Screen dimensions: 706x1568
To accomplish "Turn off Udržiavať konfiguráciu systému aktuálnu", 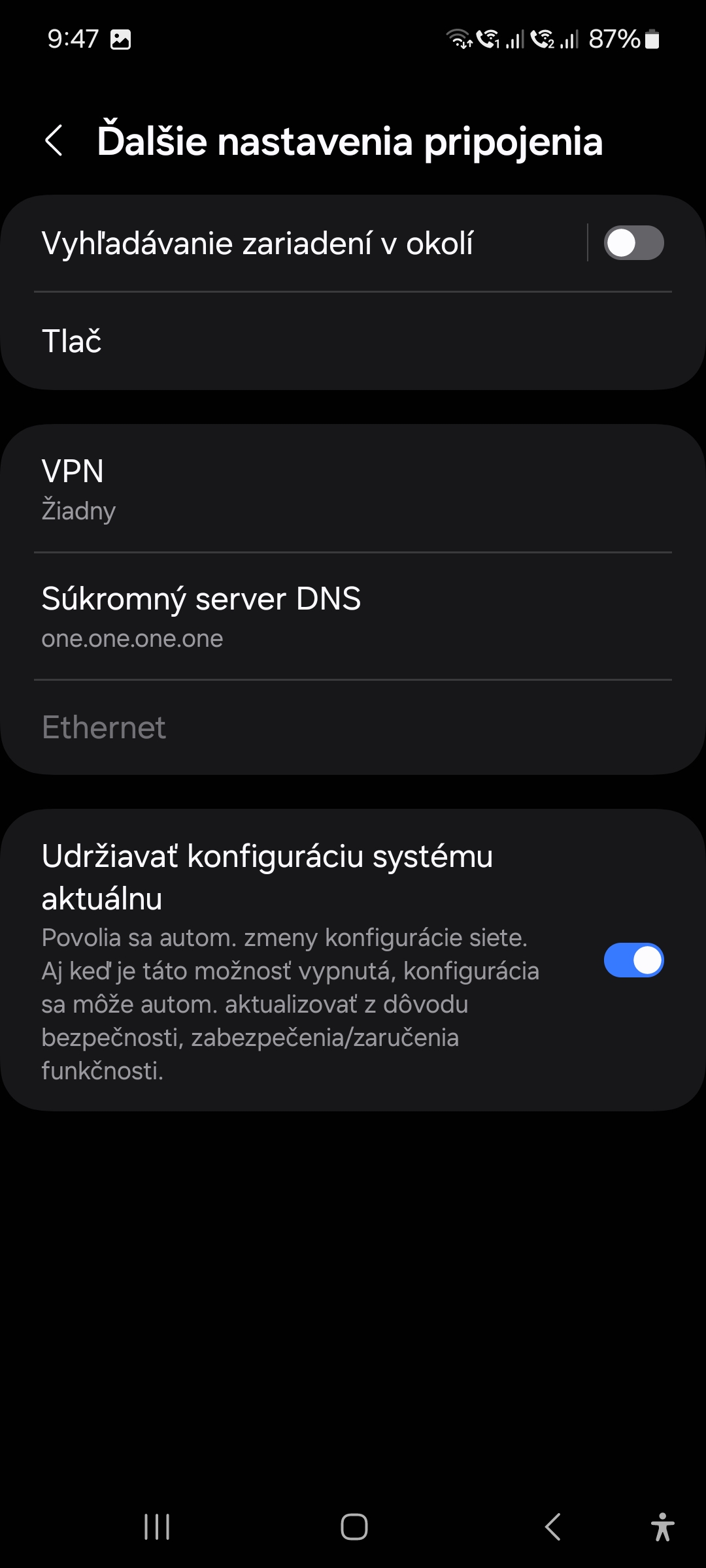I will click(x=633, y=960).
